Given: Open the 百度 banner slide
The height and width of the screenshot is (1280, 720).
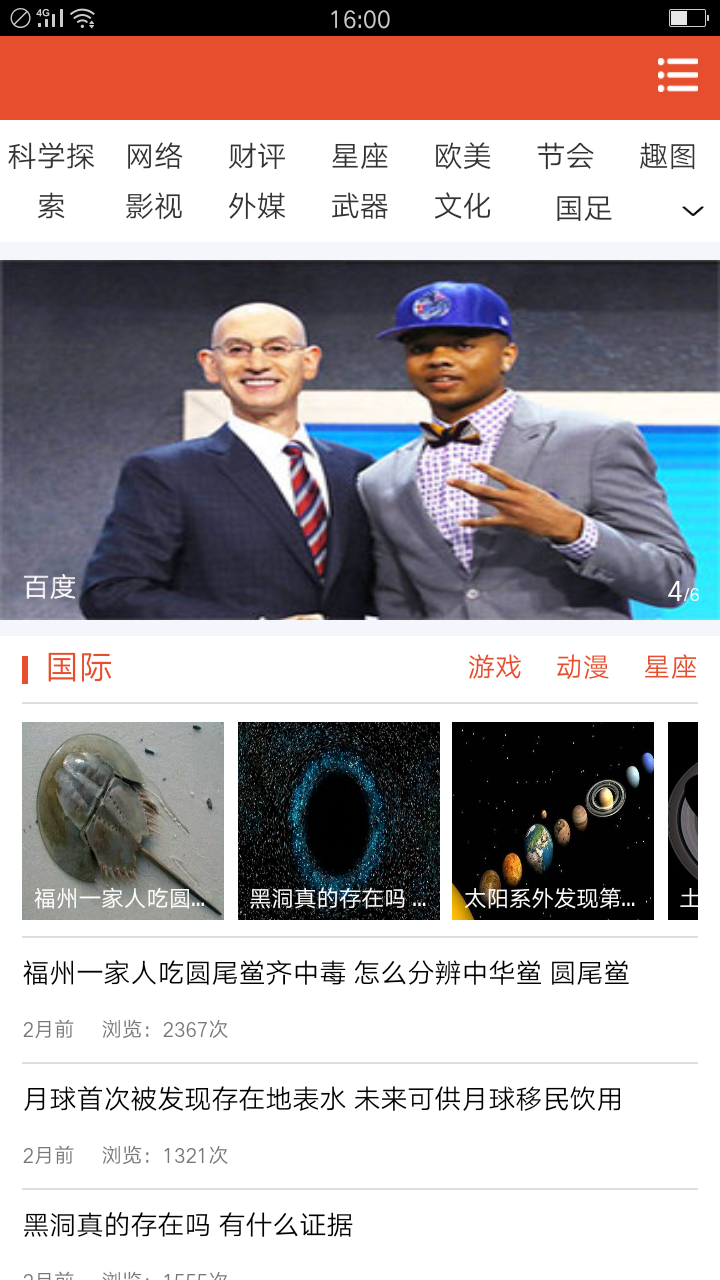Looking at the screenshot, I should (x=360, y=440).
